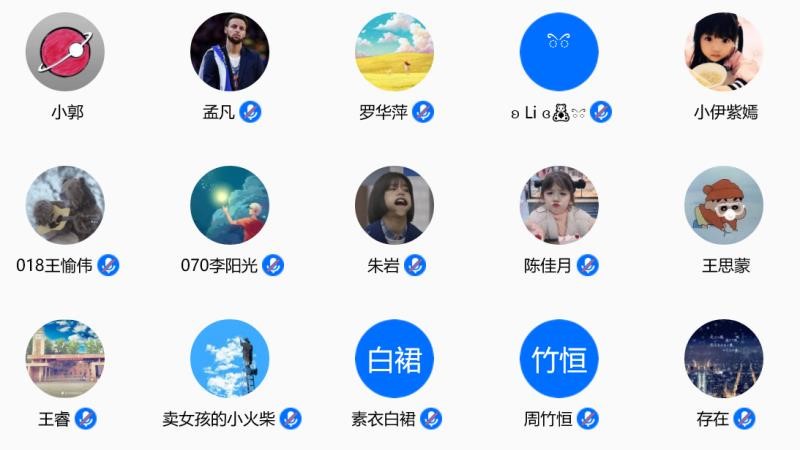Select member 070李阳光
The image size is (800, 450).
coord(230,205)
